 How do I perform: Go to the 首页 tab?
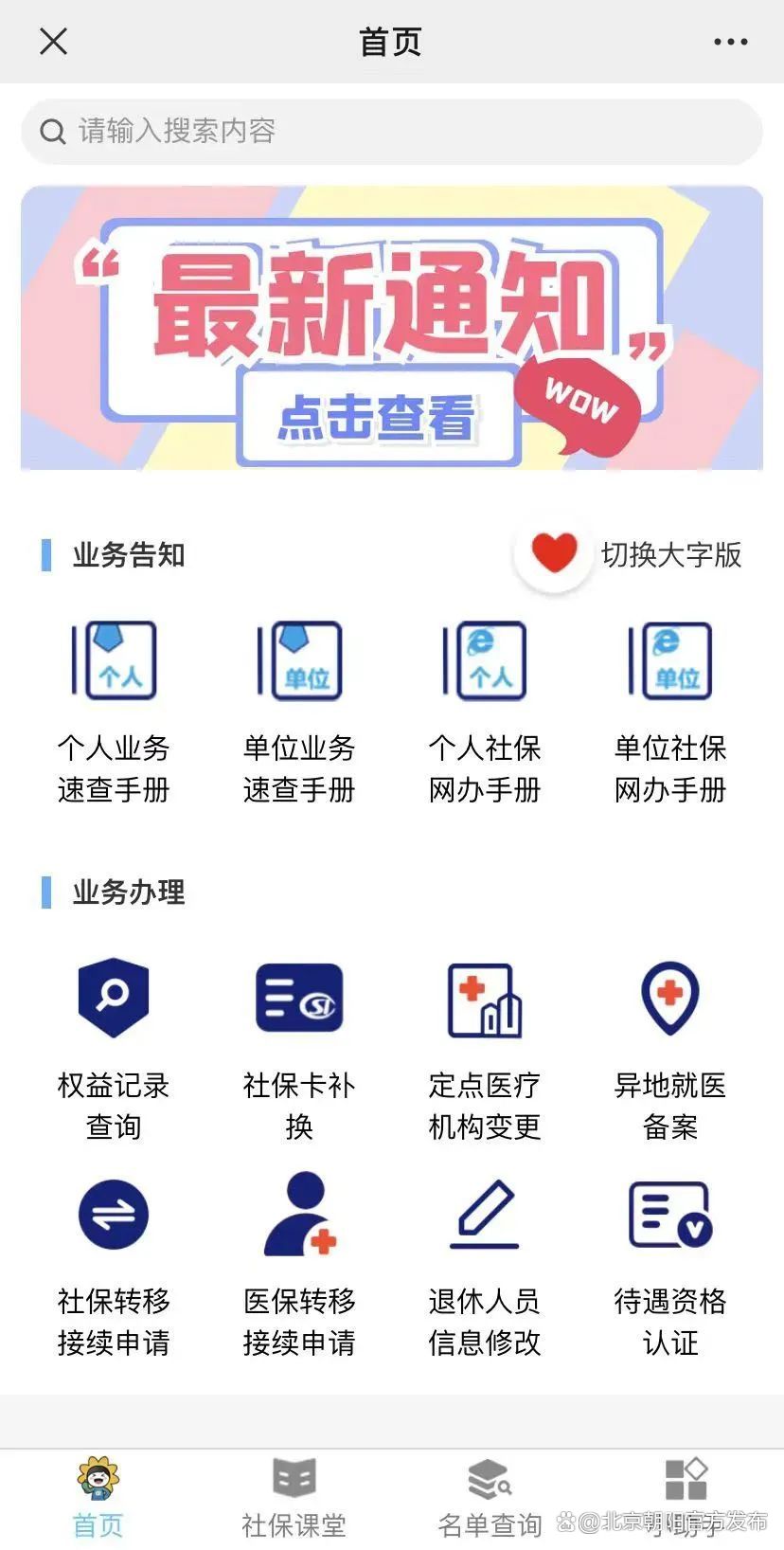point(98,1497)
